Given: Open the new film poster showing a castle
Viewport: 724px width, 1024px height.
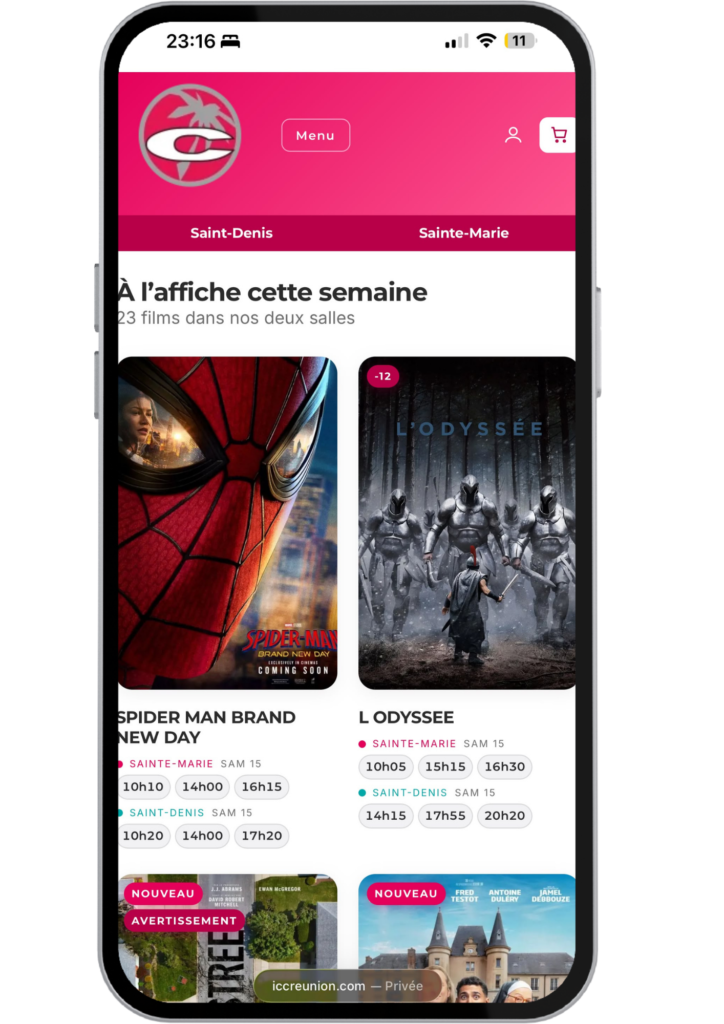Looking at the screenshot, I should point(467,937).
